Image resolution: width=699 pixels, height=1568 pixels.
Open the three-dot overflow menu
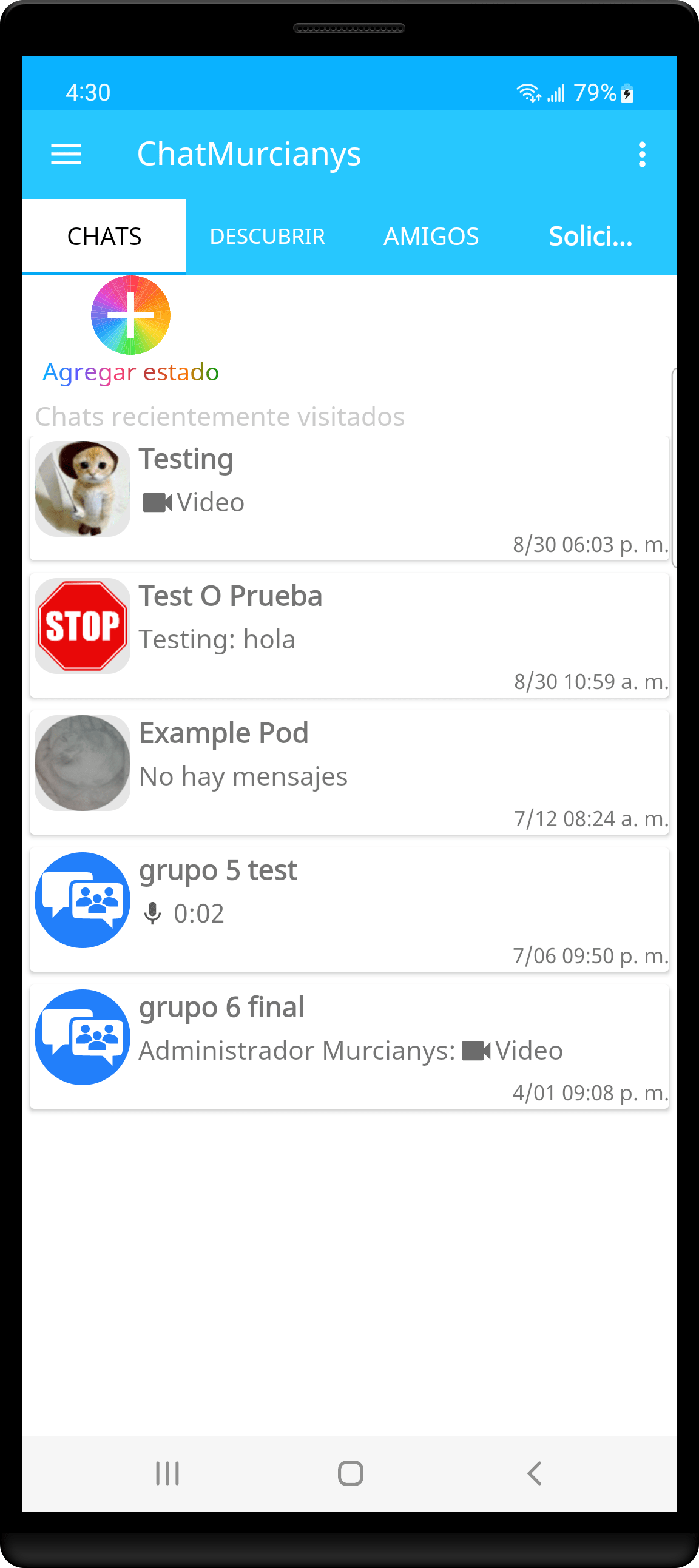642,154
